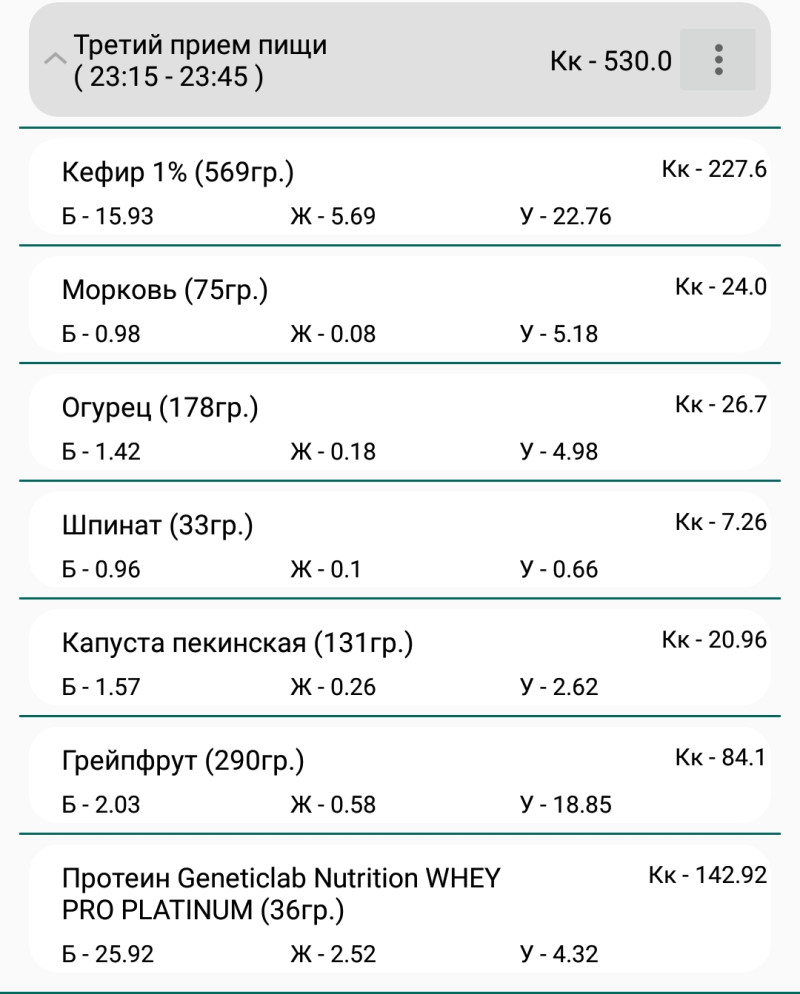Open the Кефир 1% food entry
Viewport: 800px width, 994px height.
click(400, 187)
